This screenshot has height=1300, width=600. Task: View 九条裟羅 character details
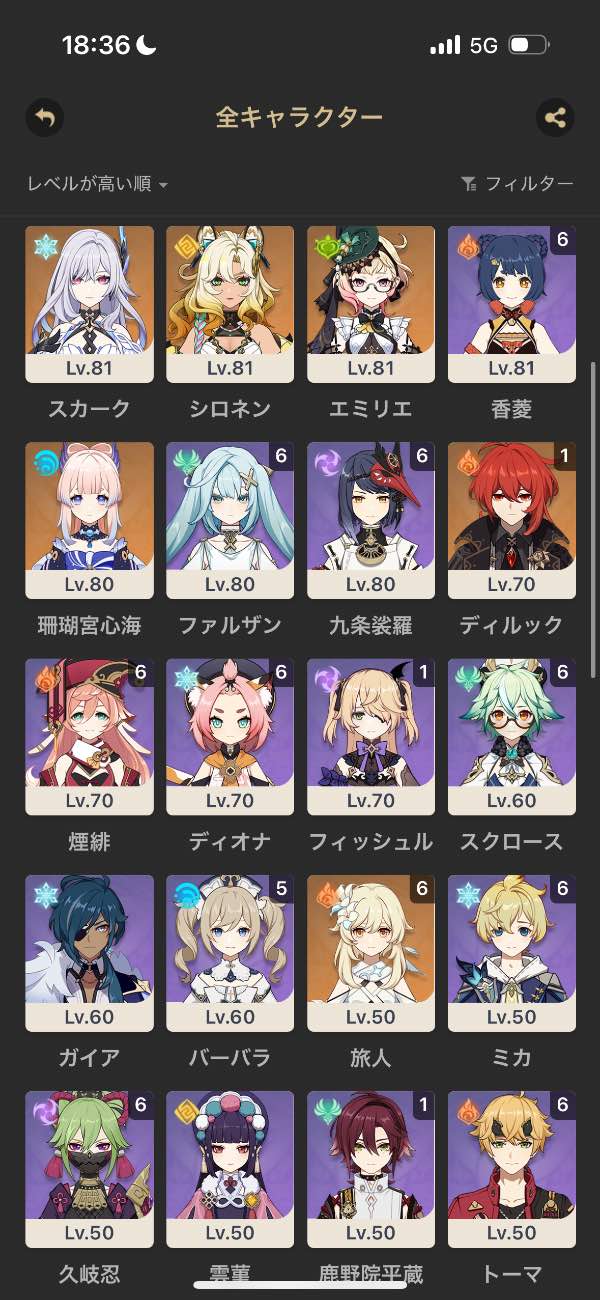[x=371, y=521]
